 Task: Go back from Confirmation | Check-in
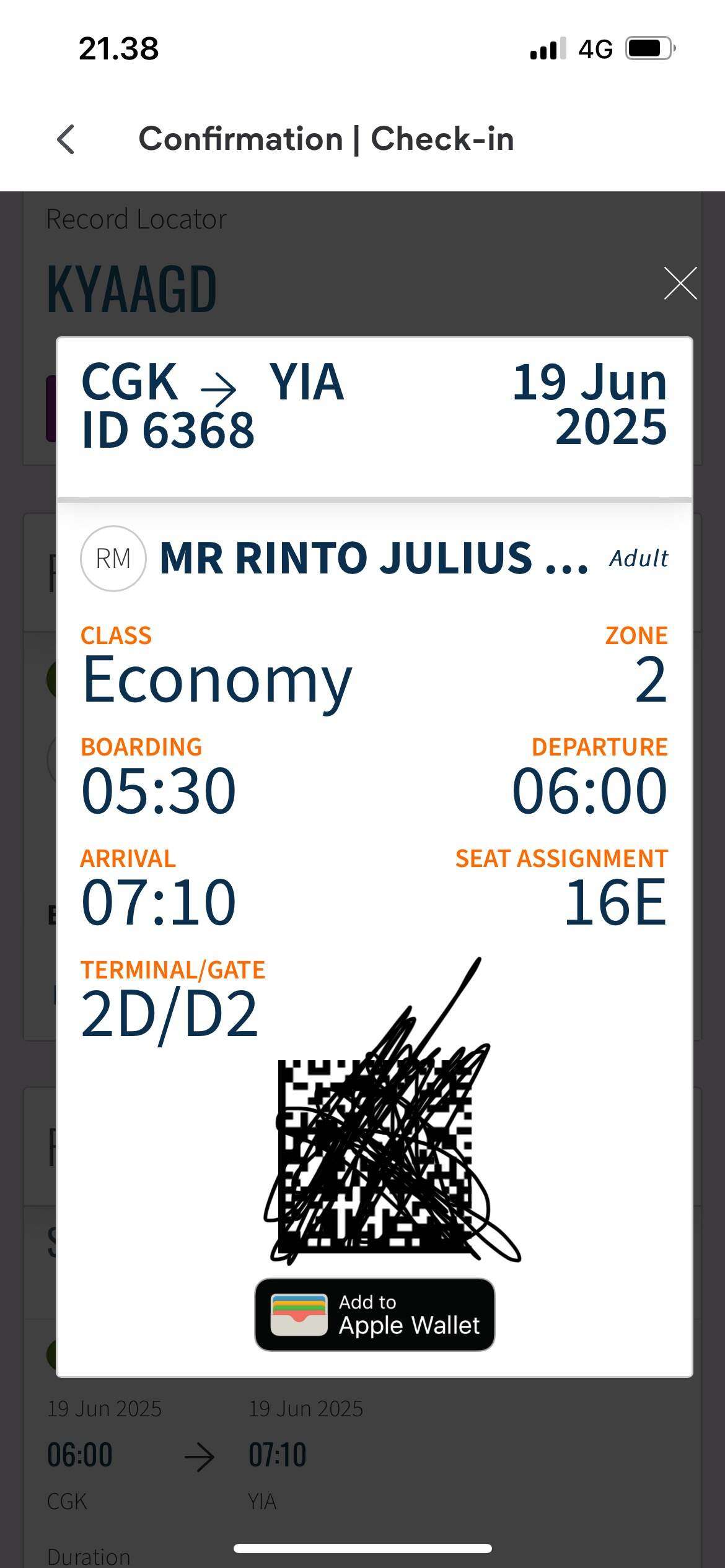tap(66, 139)
